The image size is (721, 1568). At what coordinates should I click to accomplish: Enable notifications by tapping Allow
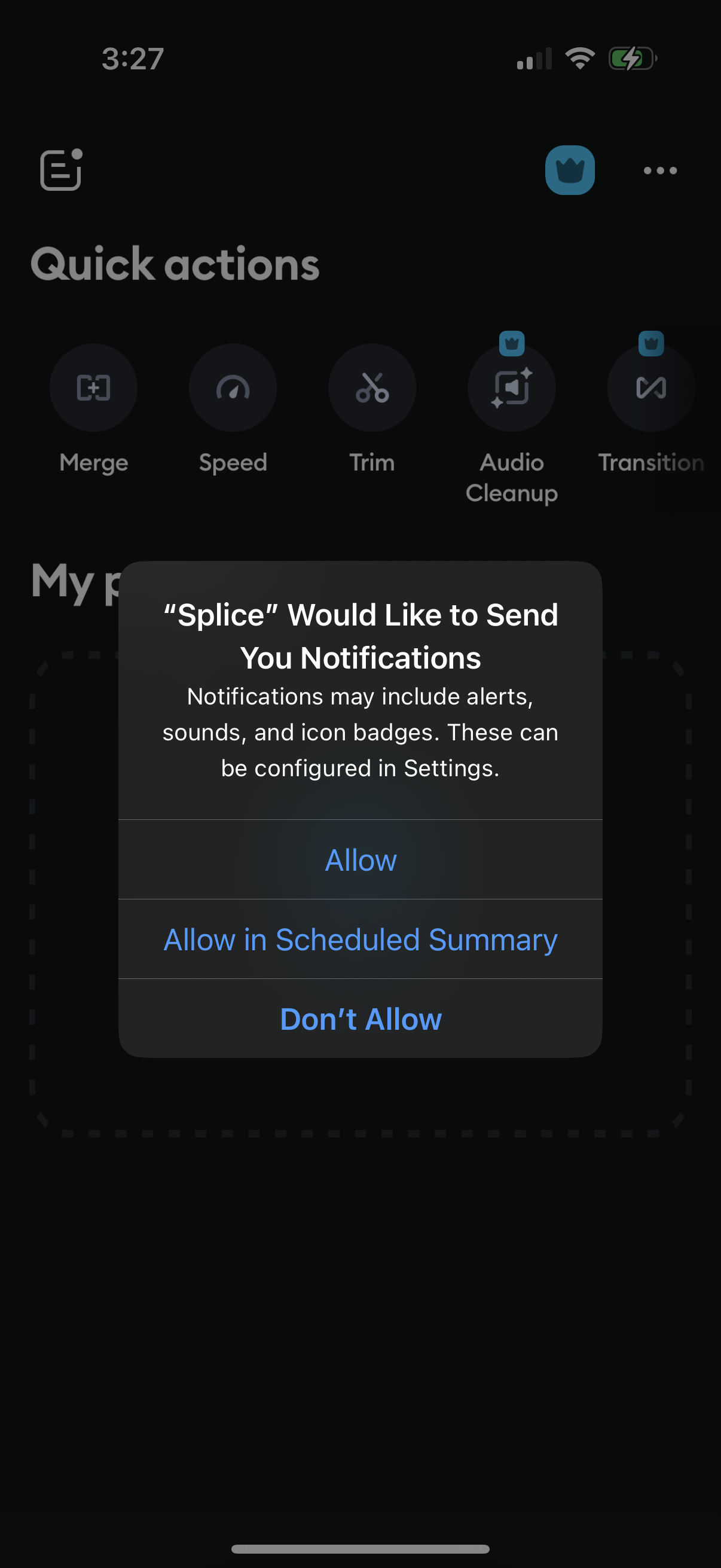[360, 859]
